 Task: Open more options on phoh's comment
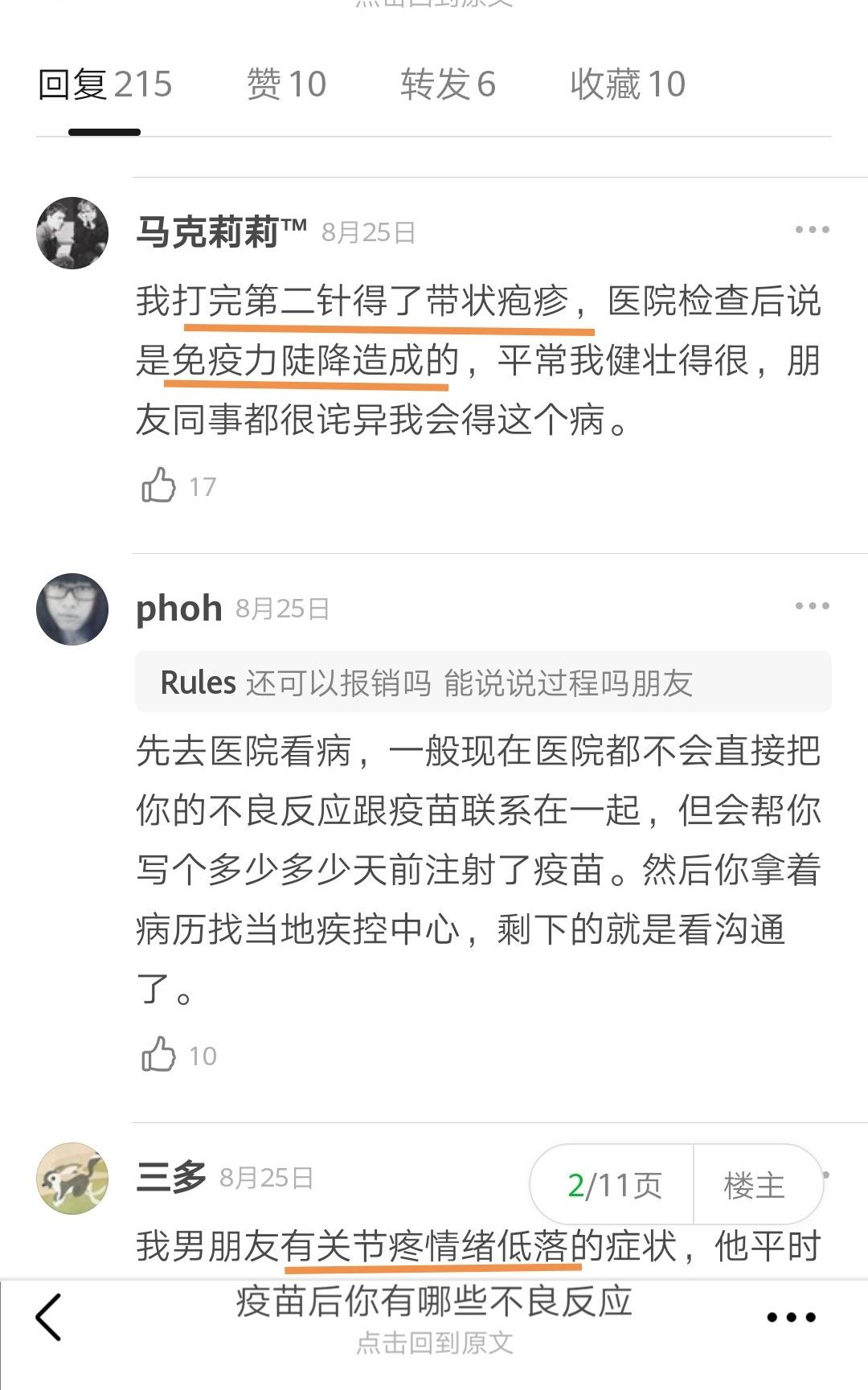(x=812, y=606)
